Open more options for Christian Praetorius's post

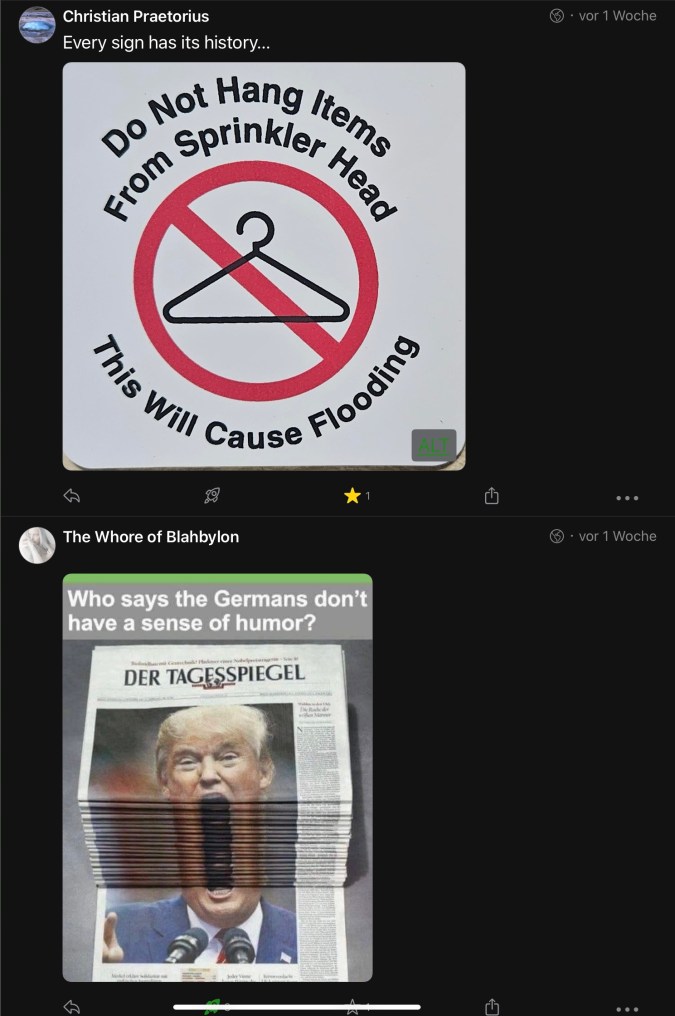(627, 496)
